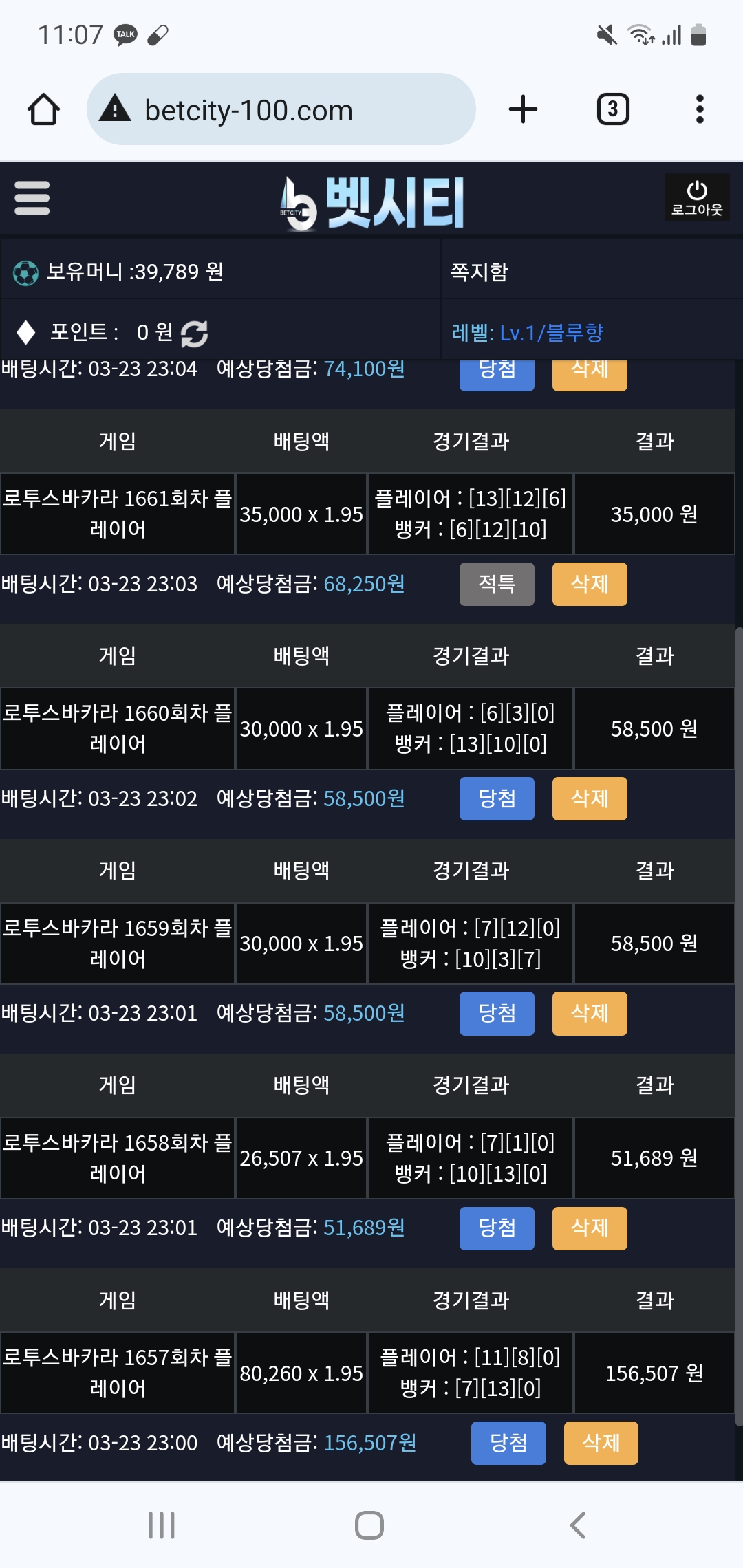Viewport: 743px width, 1568px height.
Task: Show the open tabs switcher
Action: 613,109
